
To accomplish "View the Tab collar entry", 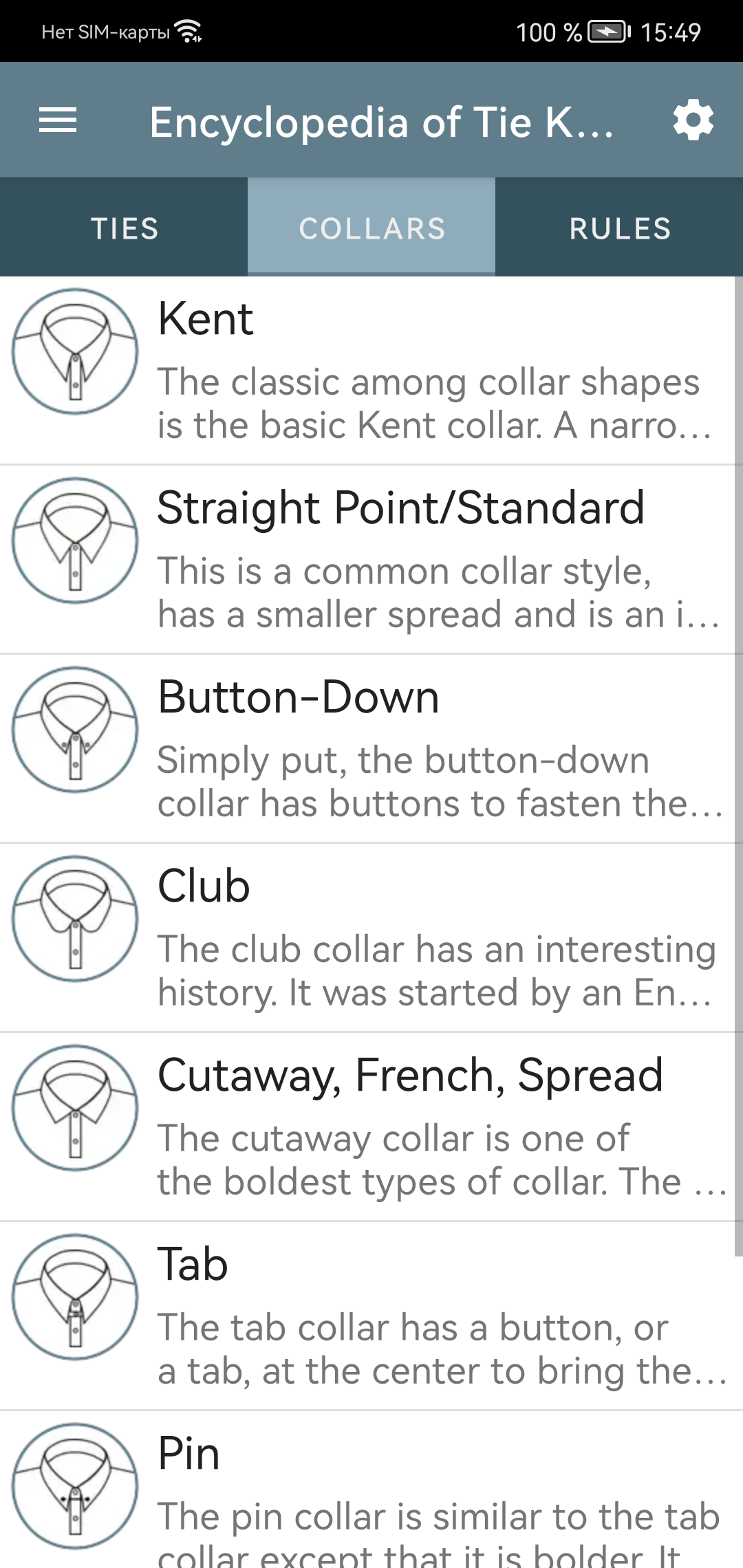I will coord(371,1316).
